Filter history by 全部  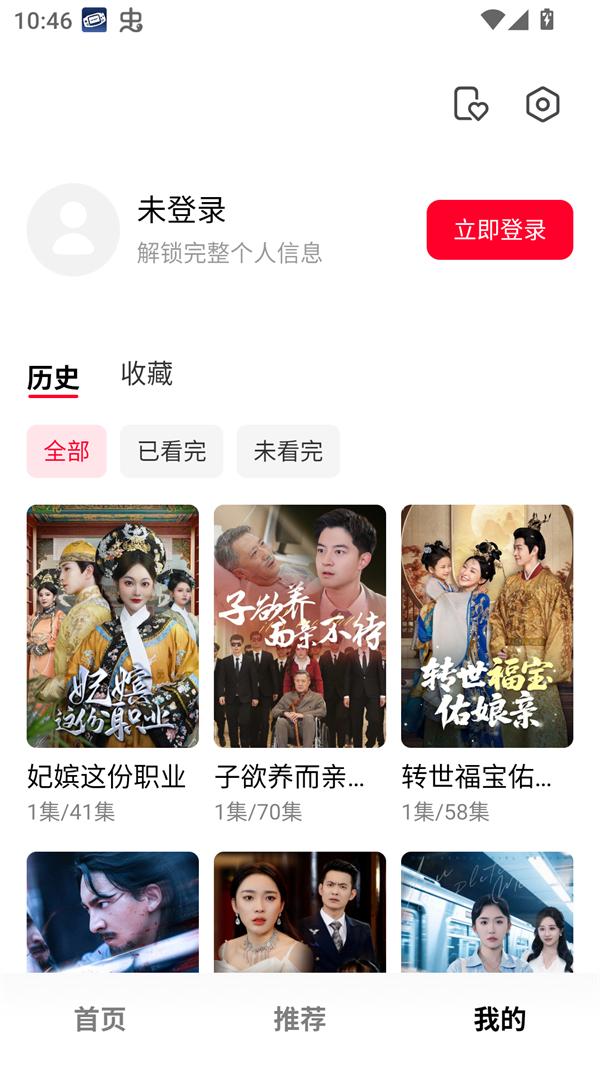66,451
